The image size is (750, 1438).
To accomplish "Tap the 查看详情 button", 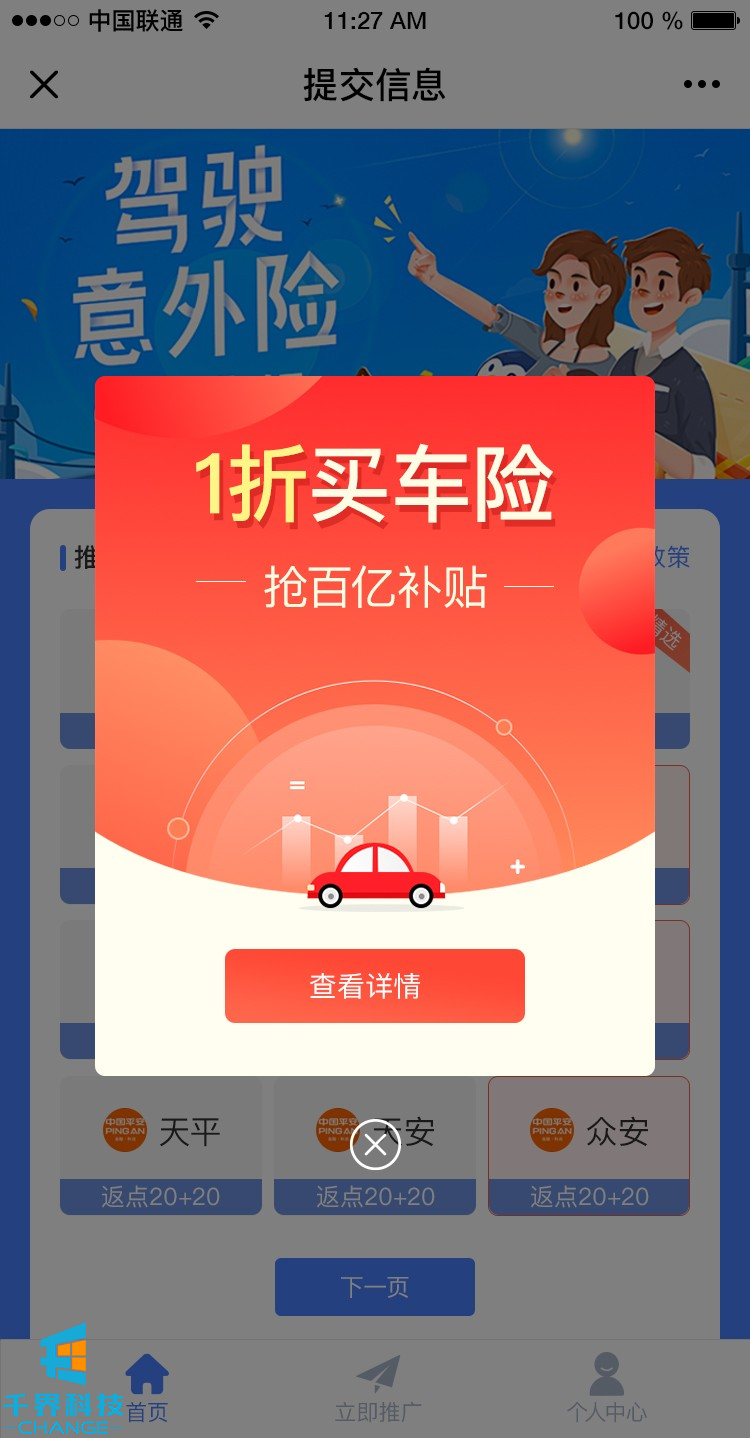I will 375,986.
